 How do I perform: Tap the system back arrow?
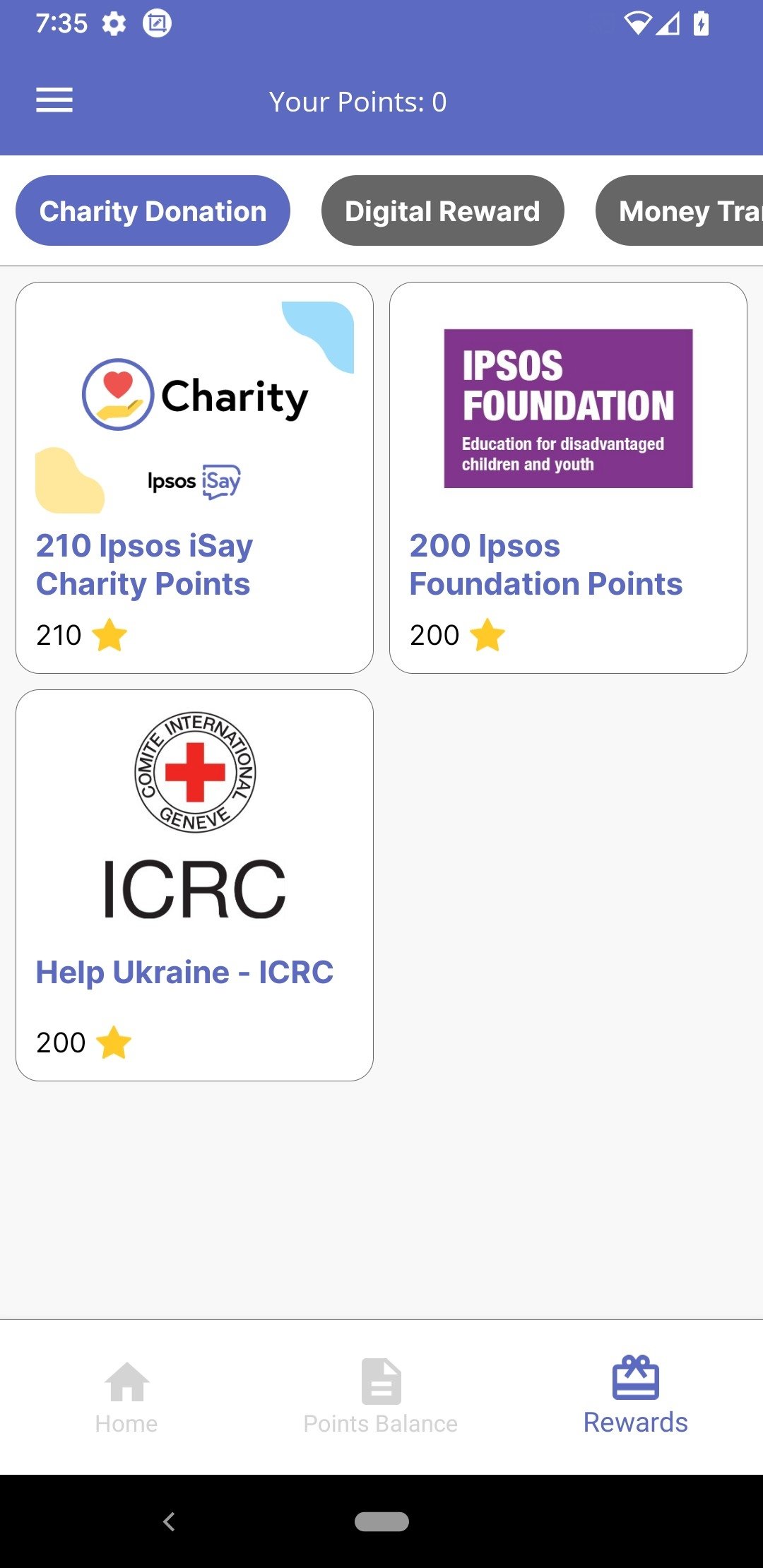pos(169,1521)
